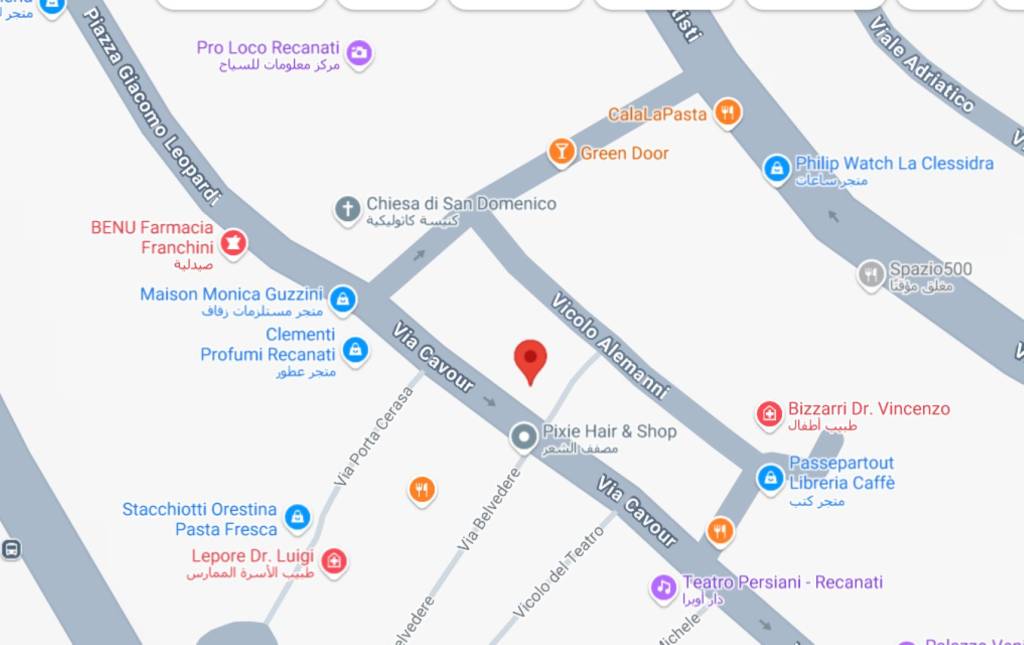Open Pixie Hair & Shop marker
Screen dimensions: 1024x645
pos(523,437)
